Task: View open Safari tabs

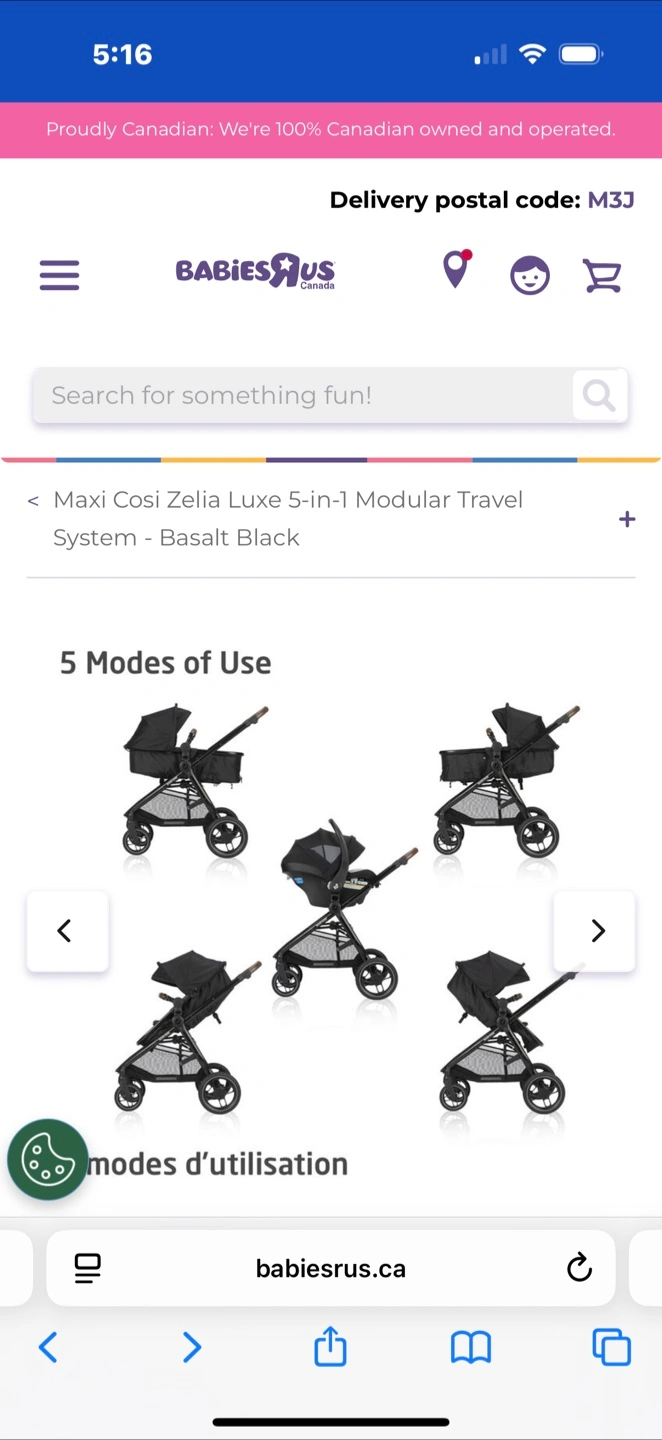Action: pyautogui.click(x=611, y=1347)
